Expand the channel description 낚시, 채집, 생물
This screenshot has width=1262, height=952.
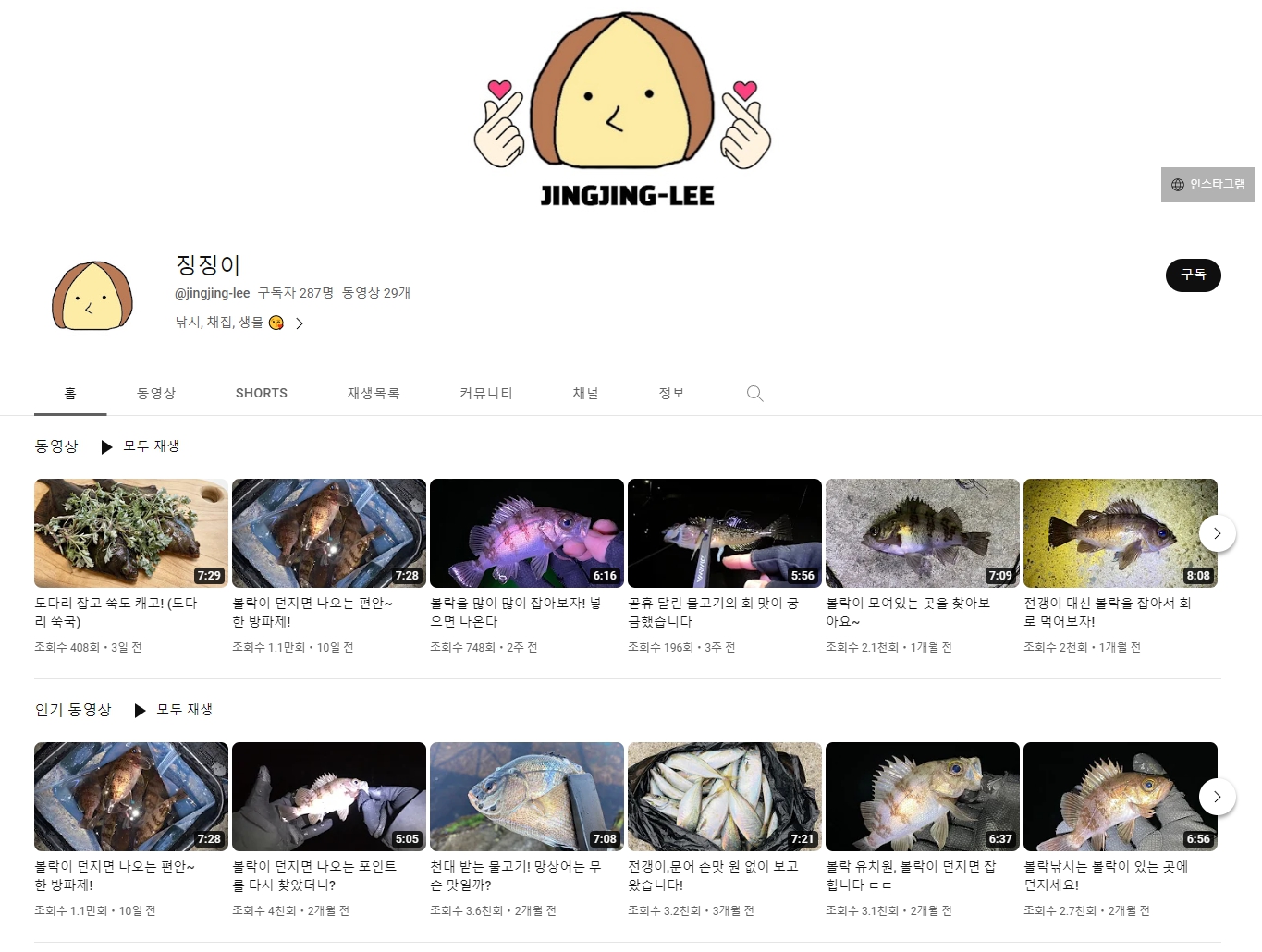pyautogui.click(x=299, y=323)
